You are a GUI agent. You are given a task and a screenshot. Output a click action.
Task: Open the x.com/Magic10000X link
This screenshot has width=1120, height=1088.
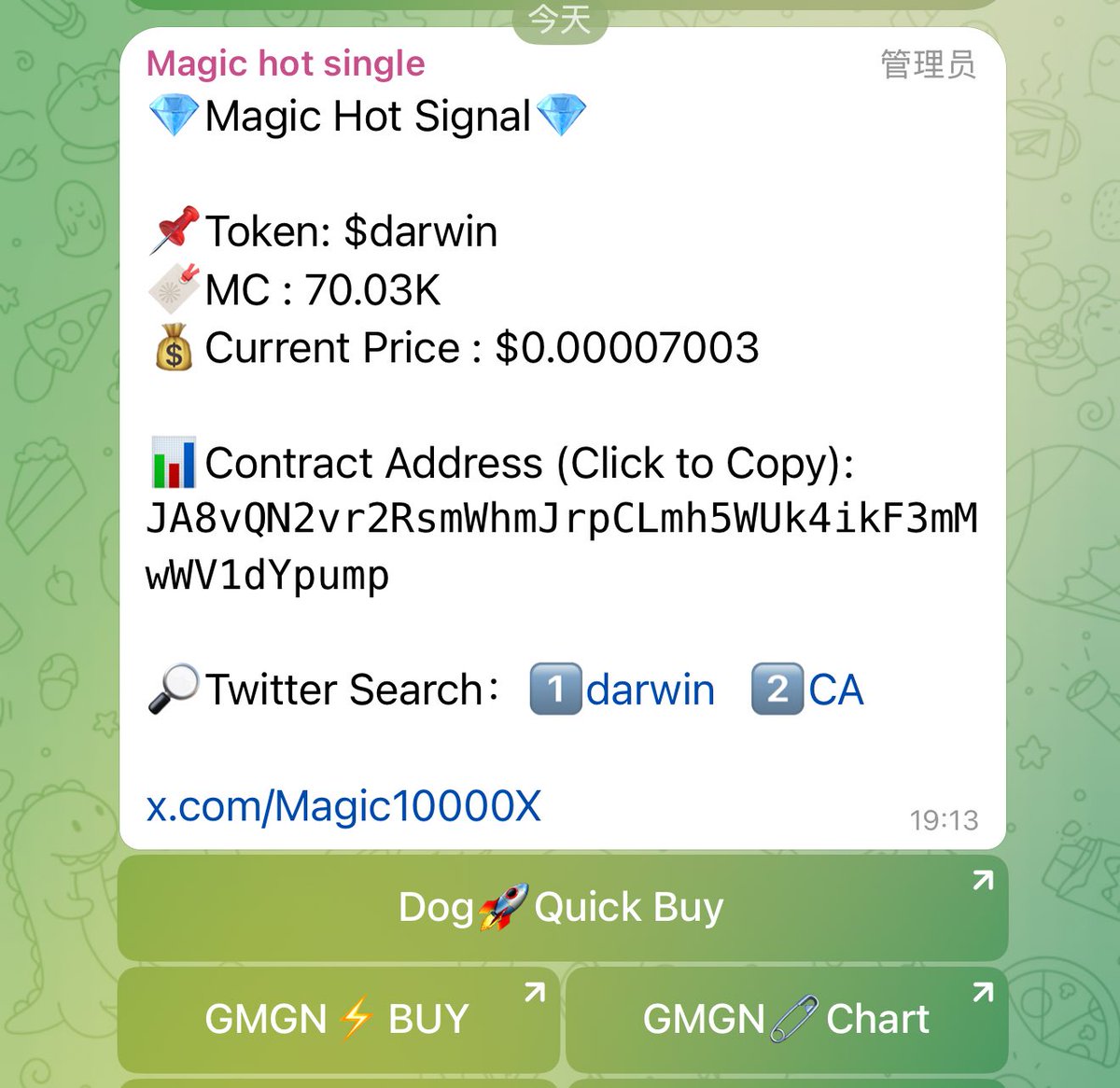pos(343,806)
